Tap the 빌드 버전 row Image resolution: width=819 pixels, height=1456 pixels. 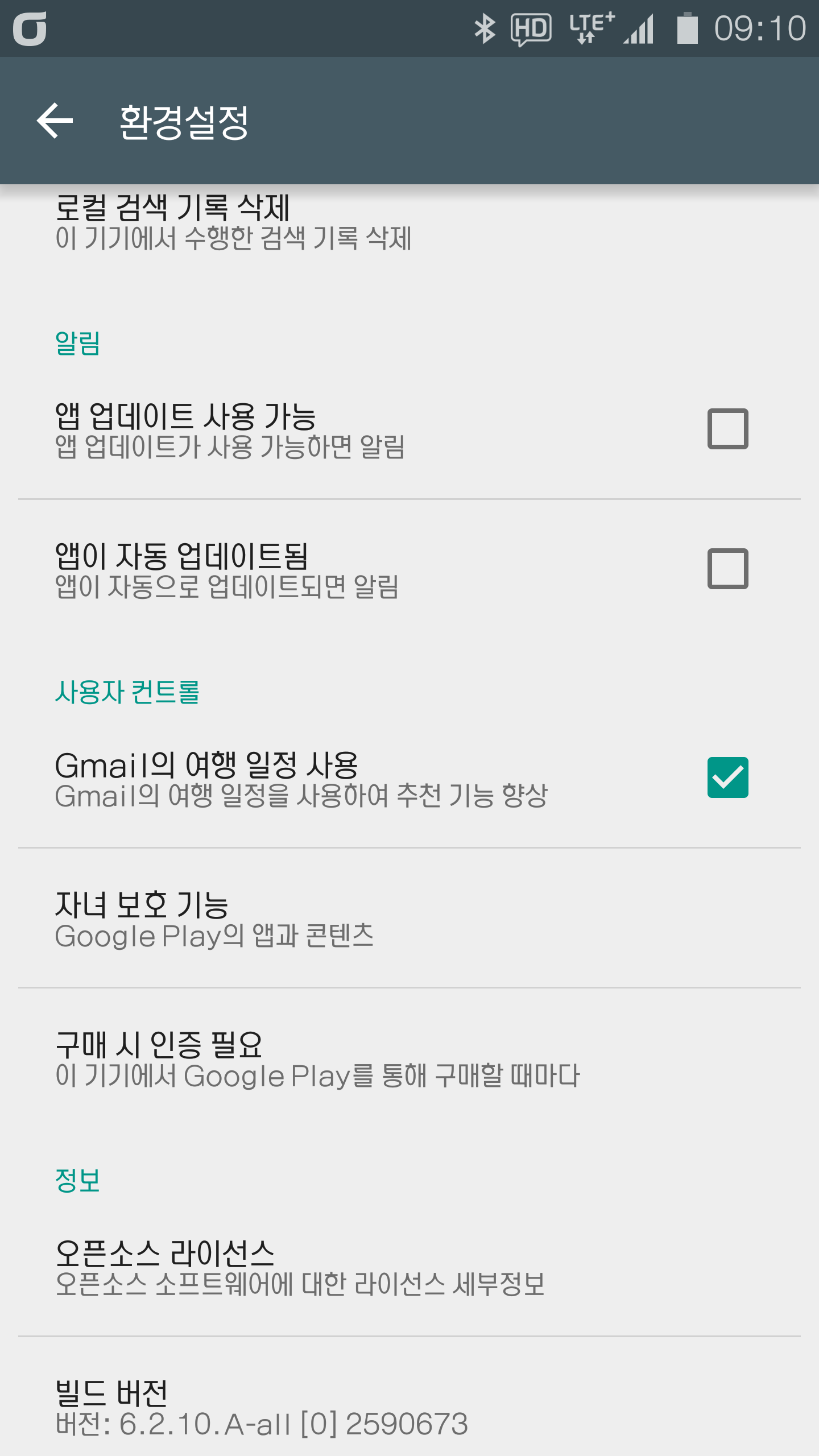(262, 1408)
